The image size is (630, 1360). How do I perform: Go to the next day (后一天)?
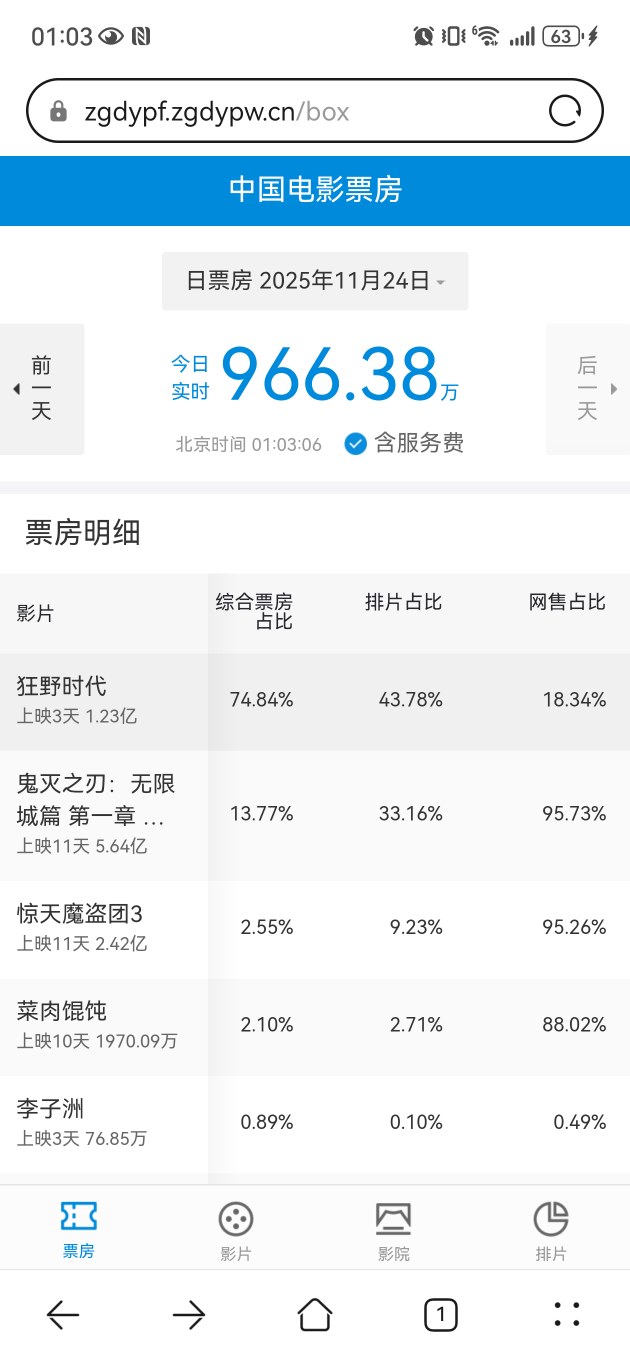click(588, 388)
